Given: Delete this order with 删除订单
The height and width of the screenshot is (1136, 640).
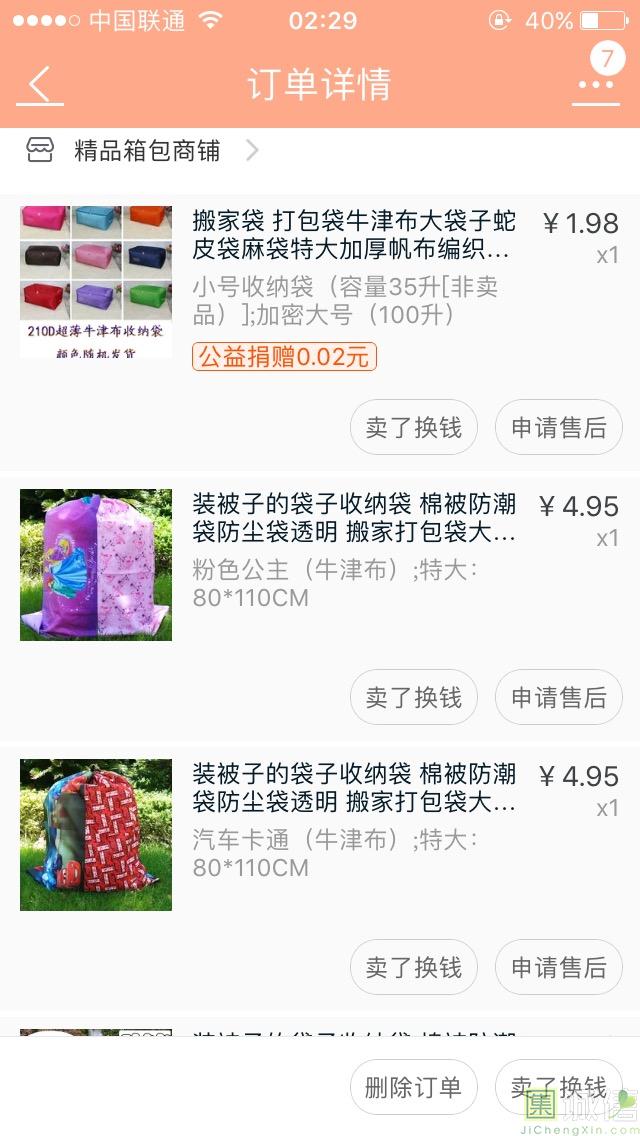Looking at the screenshot, I should (413, 1087).
